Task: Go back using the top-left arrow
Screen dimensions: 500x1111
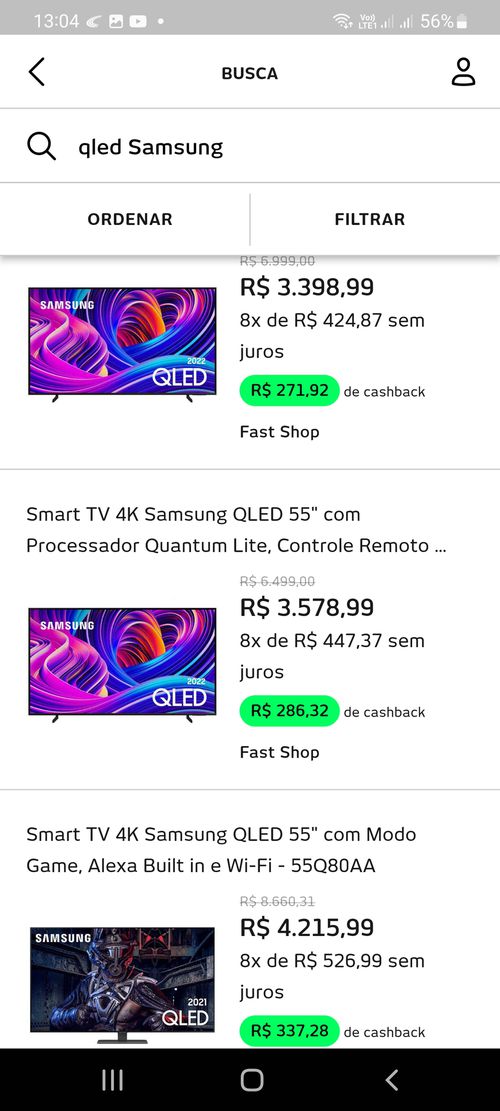Action: pos(37,72)
